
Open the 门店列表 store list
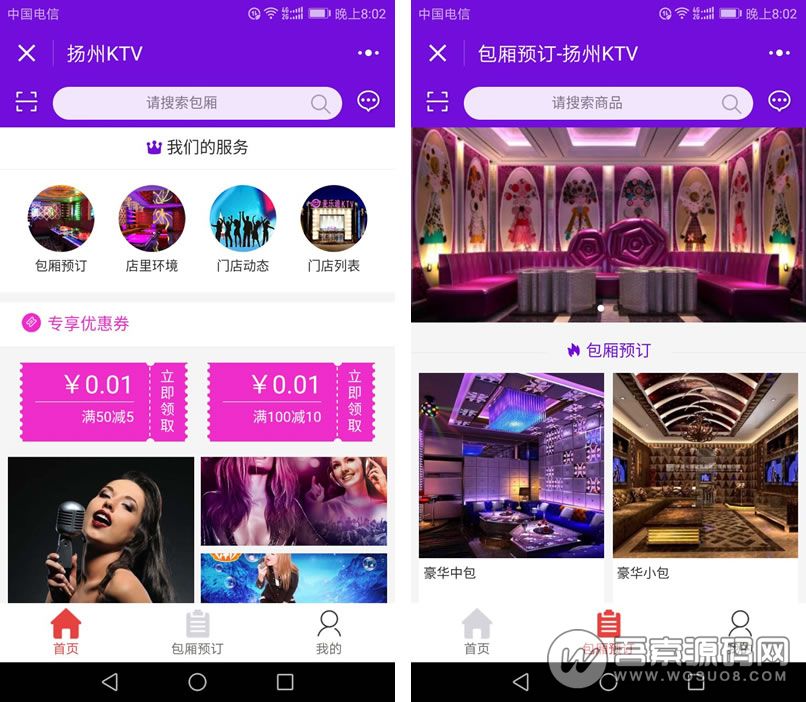[334, 219]
